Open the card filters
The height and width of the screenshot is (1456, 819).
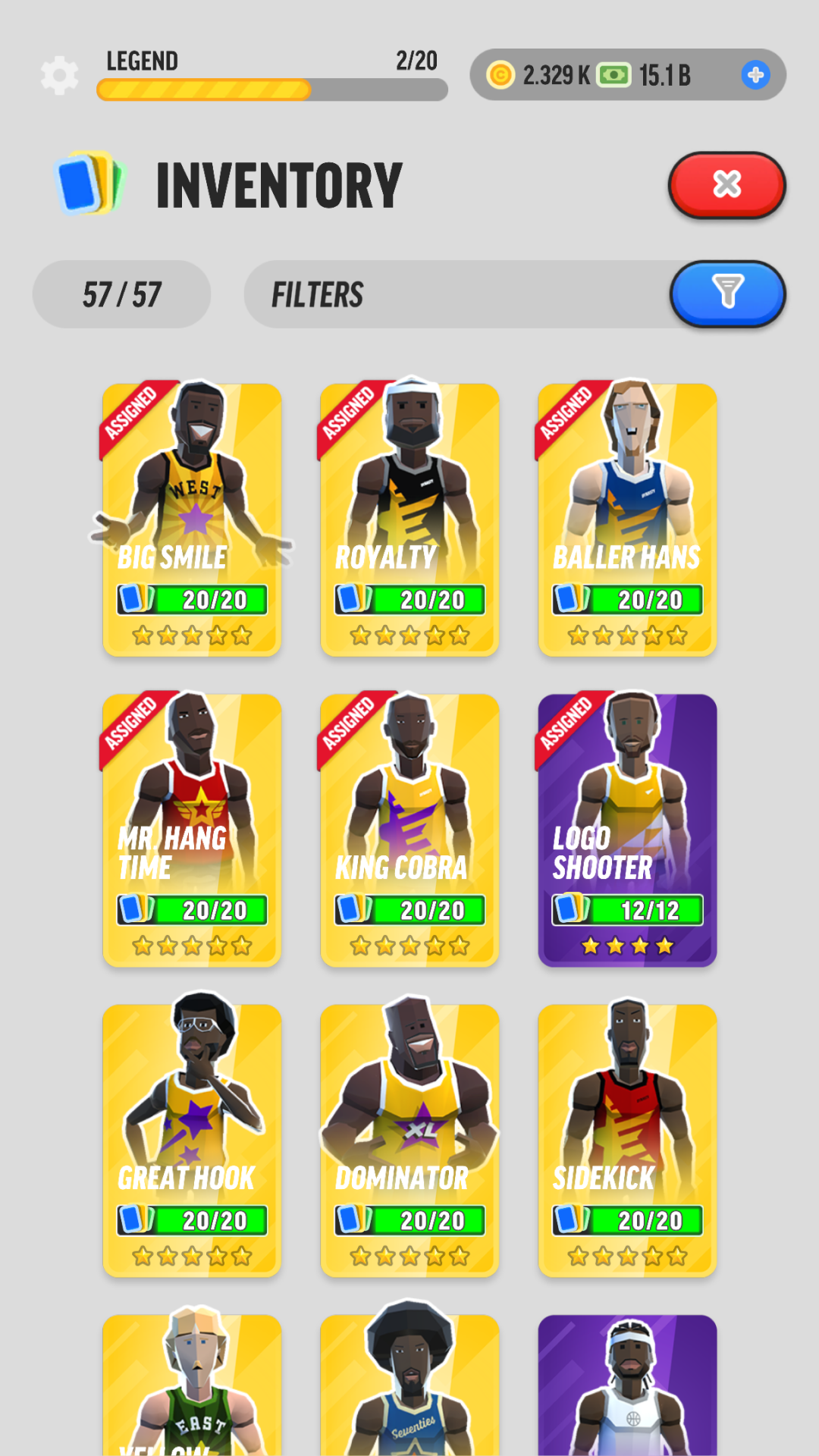pos(726,293)
